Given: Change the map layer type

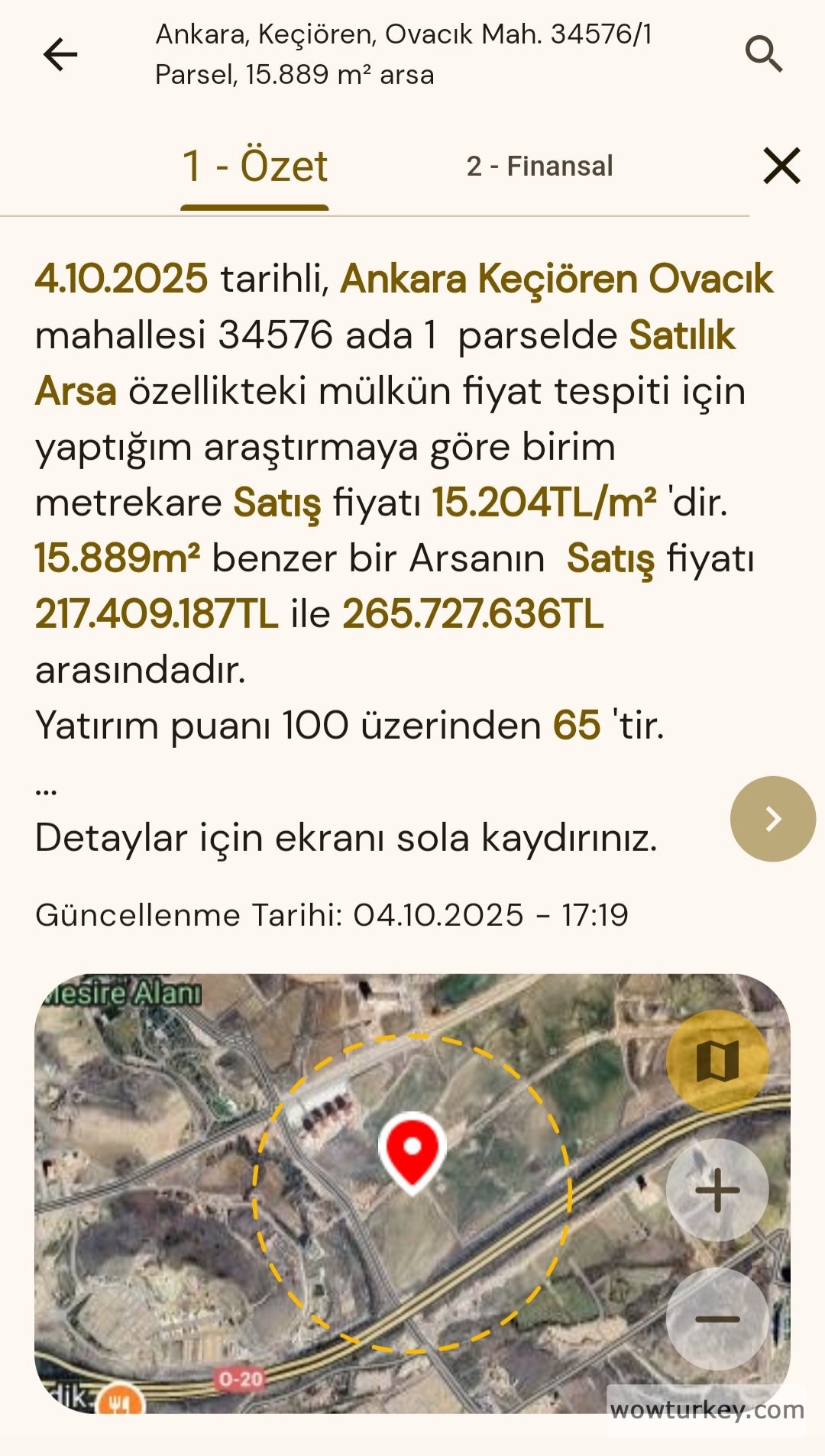Looking at the screenshot, I should [x=717, y=1060].
